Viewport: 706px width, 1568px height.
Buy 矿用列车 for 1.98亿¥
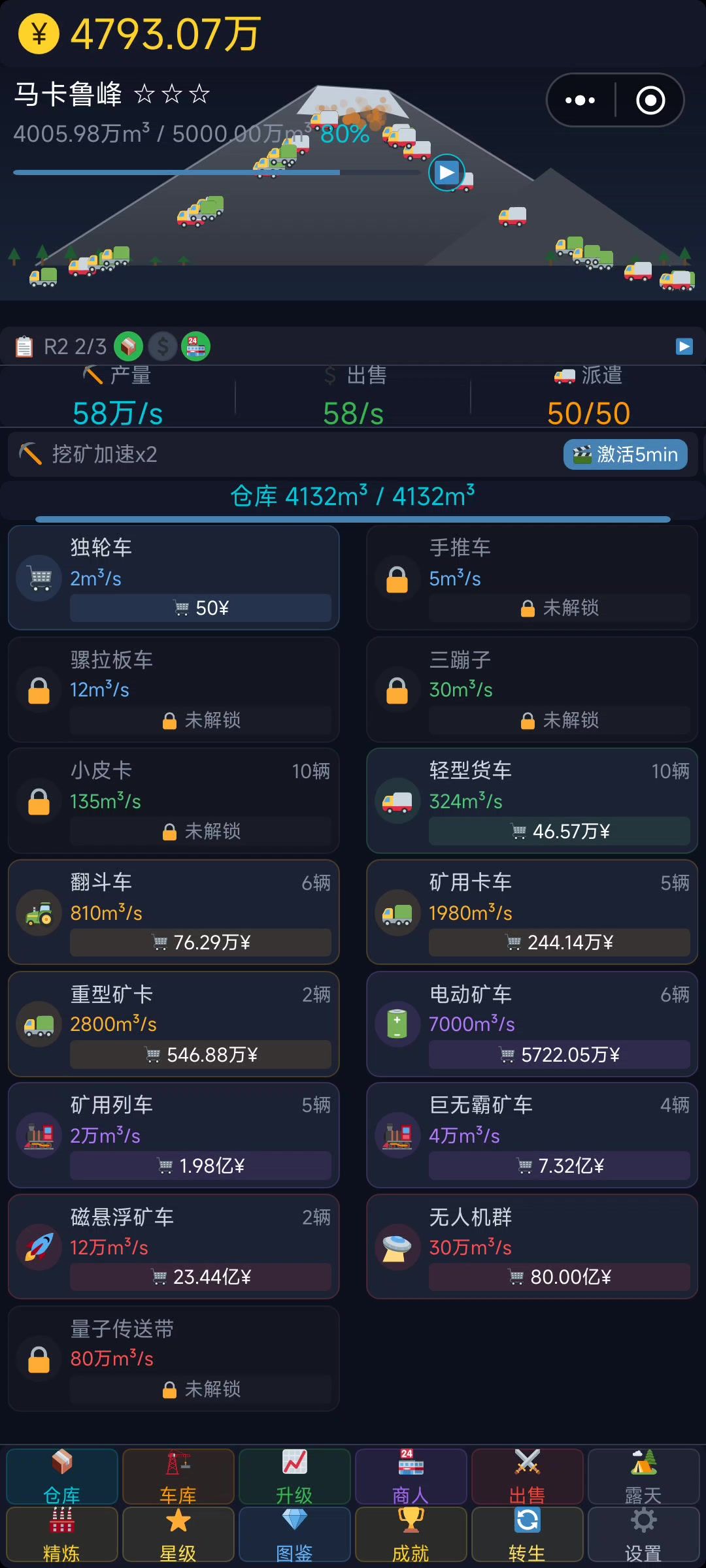coord(201,1166)
